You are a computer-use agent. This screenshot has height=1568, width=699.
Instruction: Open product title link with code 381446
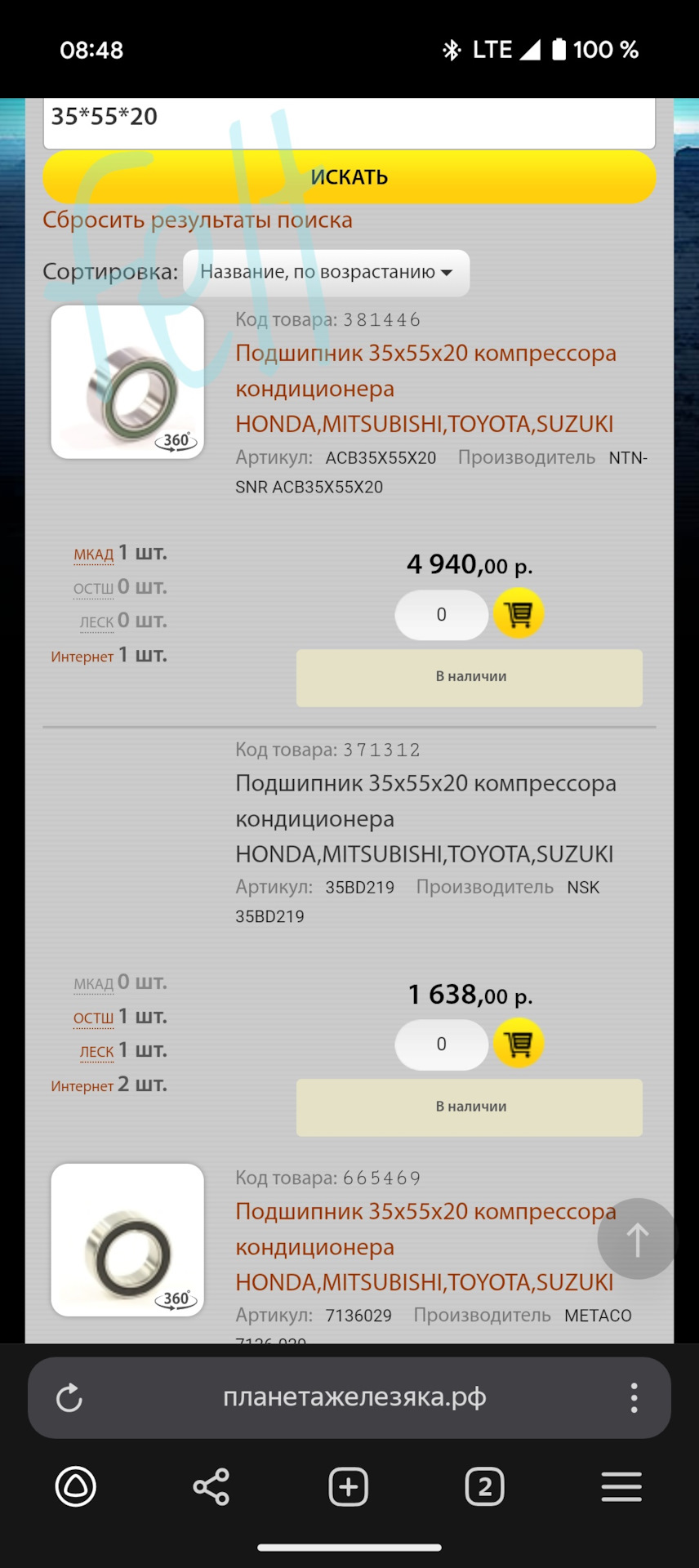tap(425, 389)
